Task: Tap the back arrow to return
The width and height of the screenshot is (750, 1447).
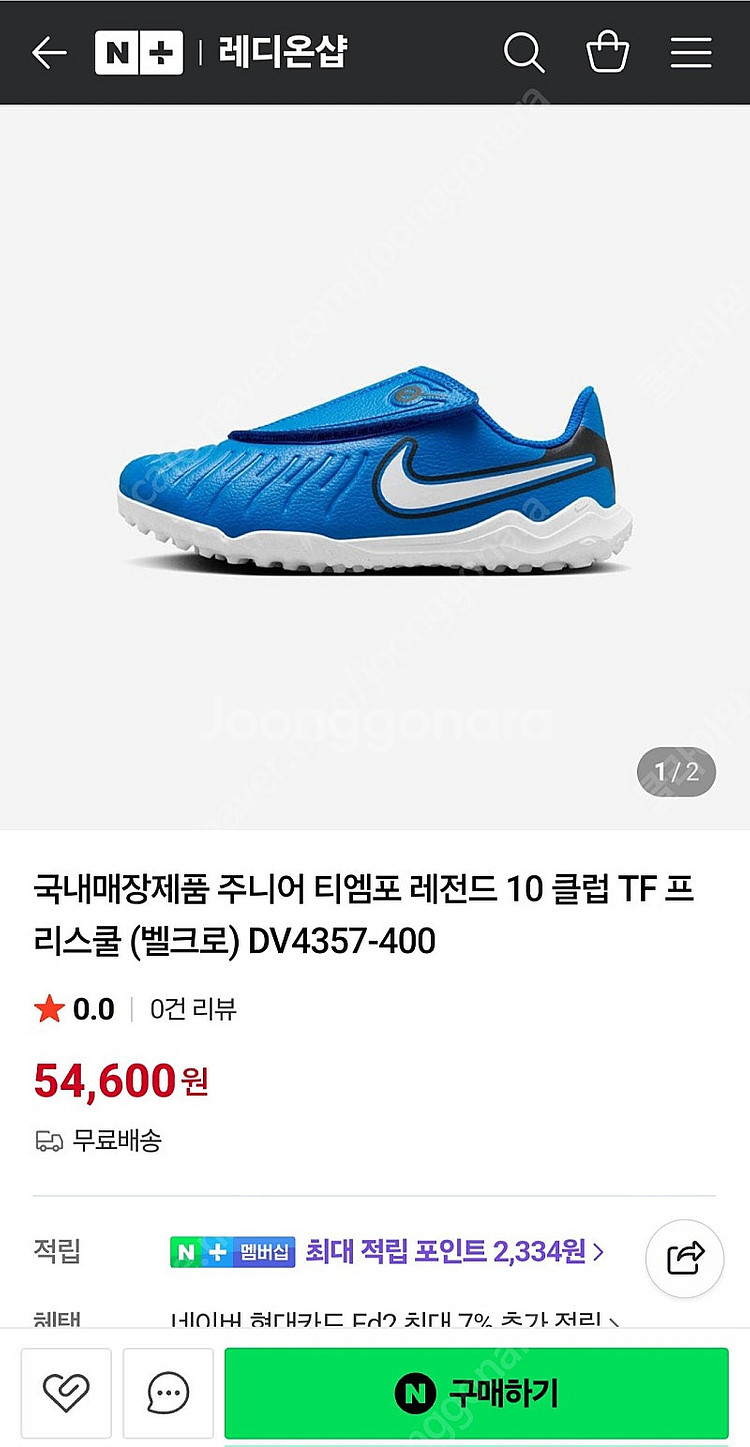Action: [x=48, y=52]
